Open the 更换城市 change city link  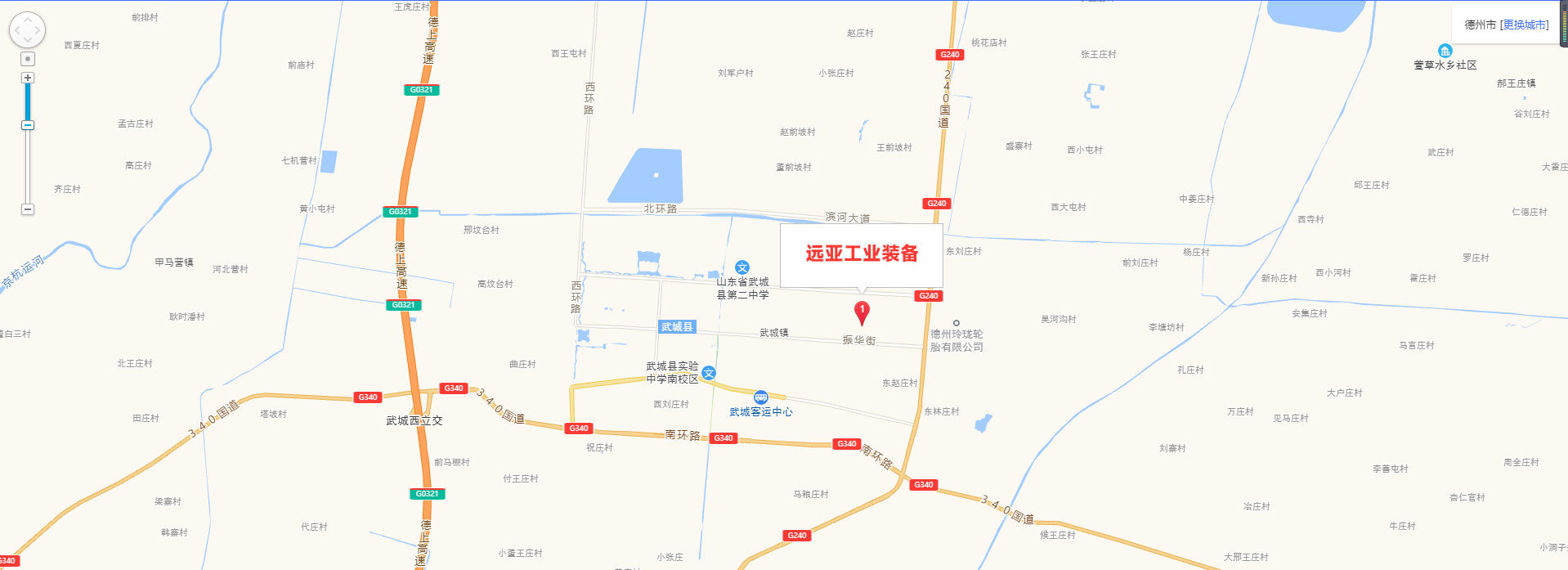tap(1525, 25)
